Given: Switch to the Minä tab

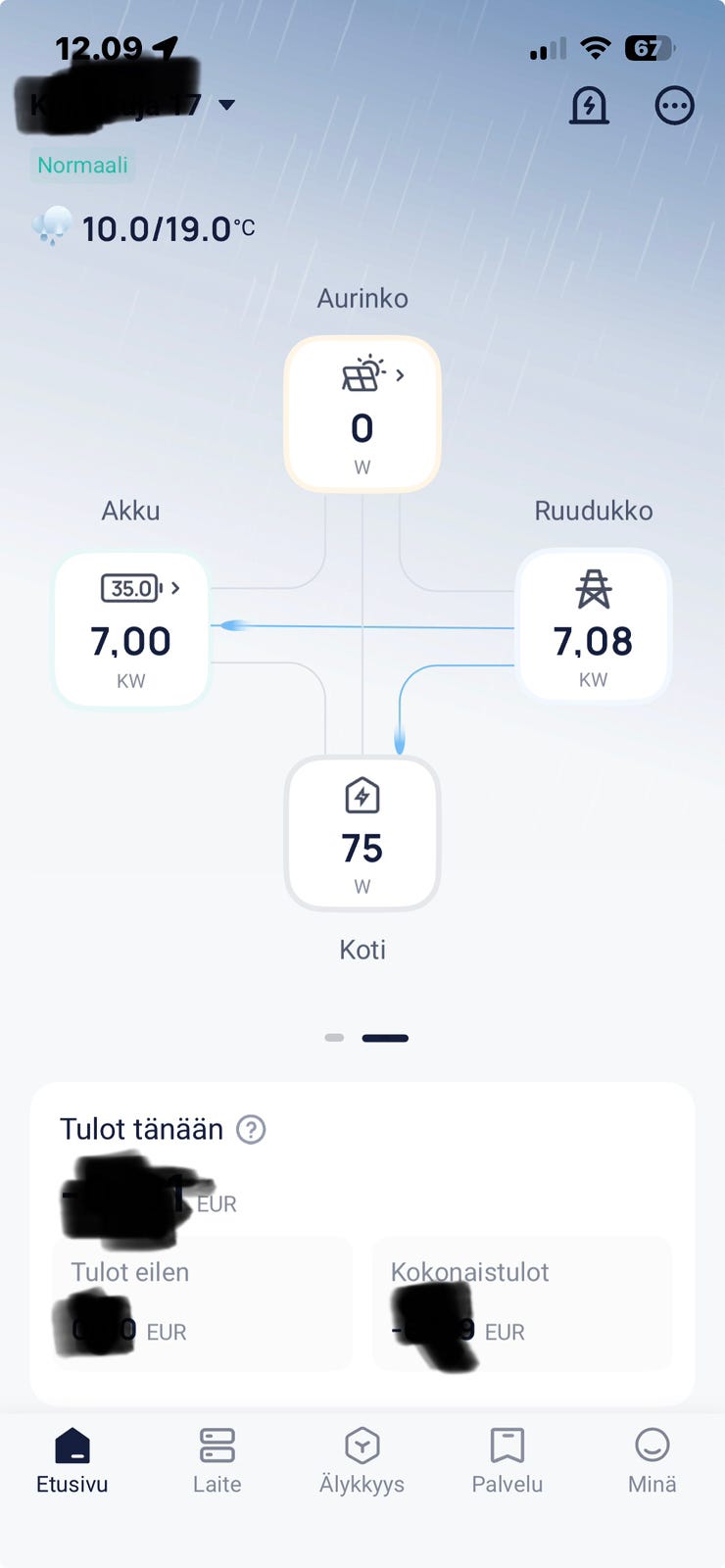Looking at the screenshot, I should [652, 1460].
